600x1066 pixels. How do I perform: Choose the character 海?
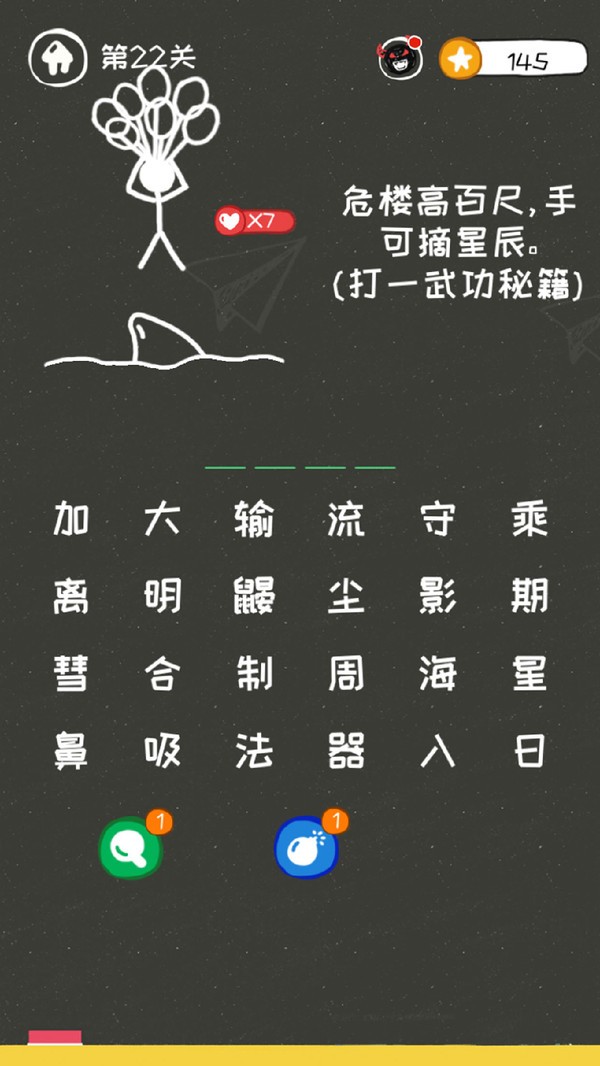438,674
